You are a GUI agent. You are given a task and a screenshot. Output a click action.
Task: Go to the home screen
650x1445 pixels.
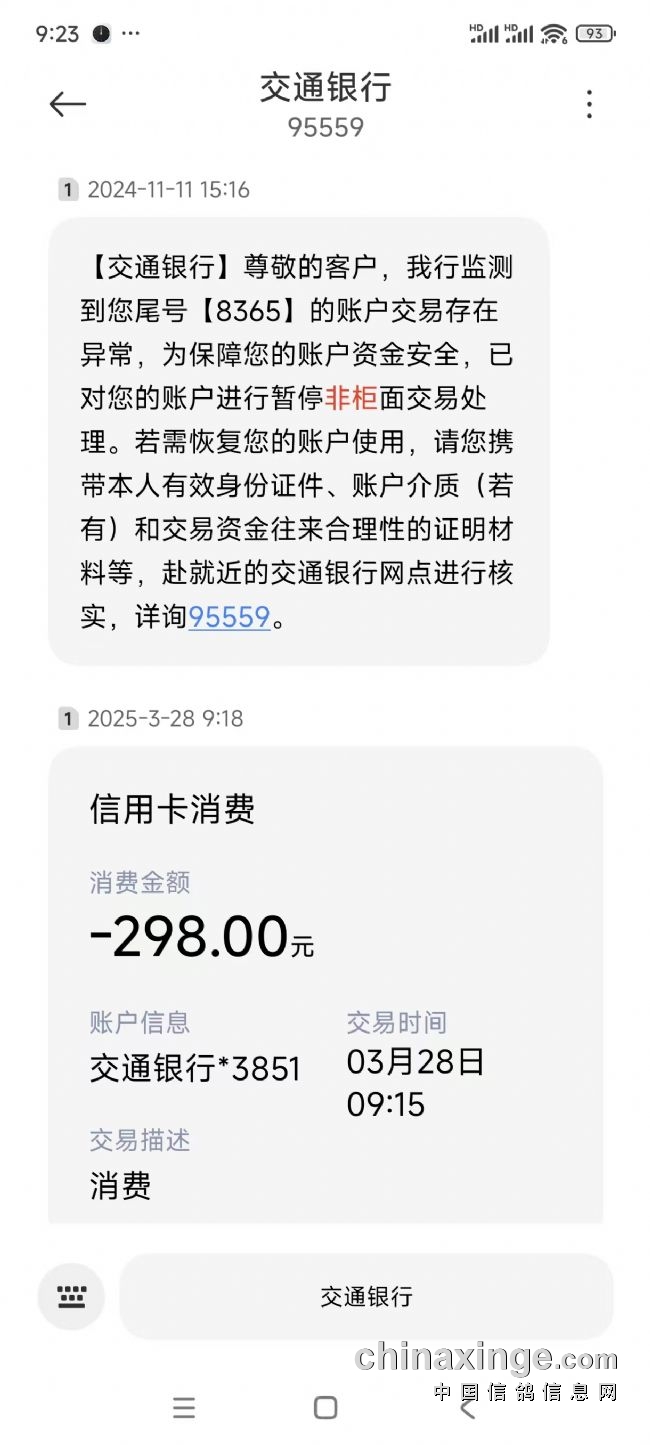(x=325, y=1408)
